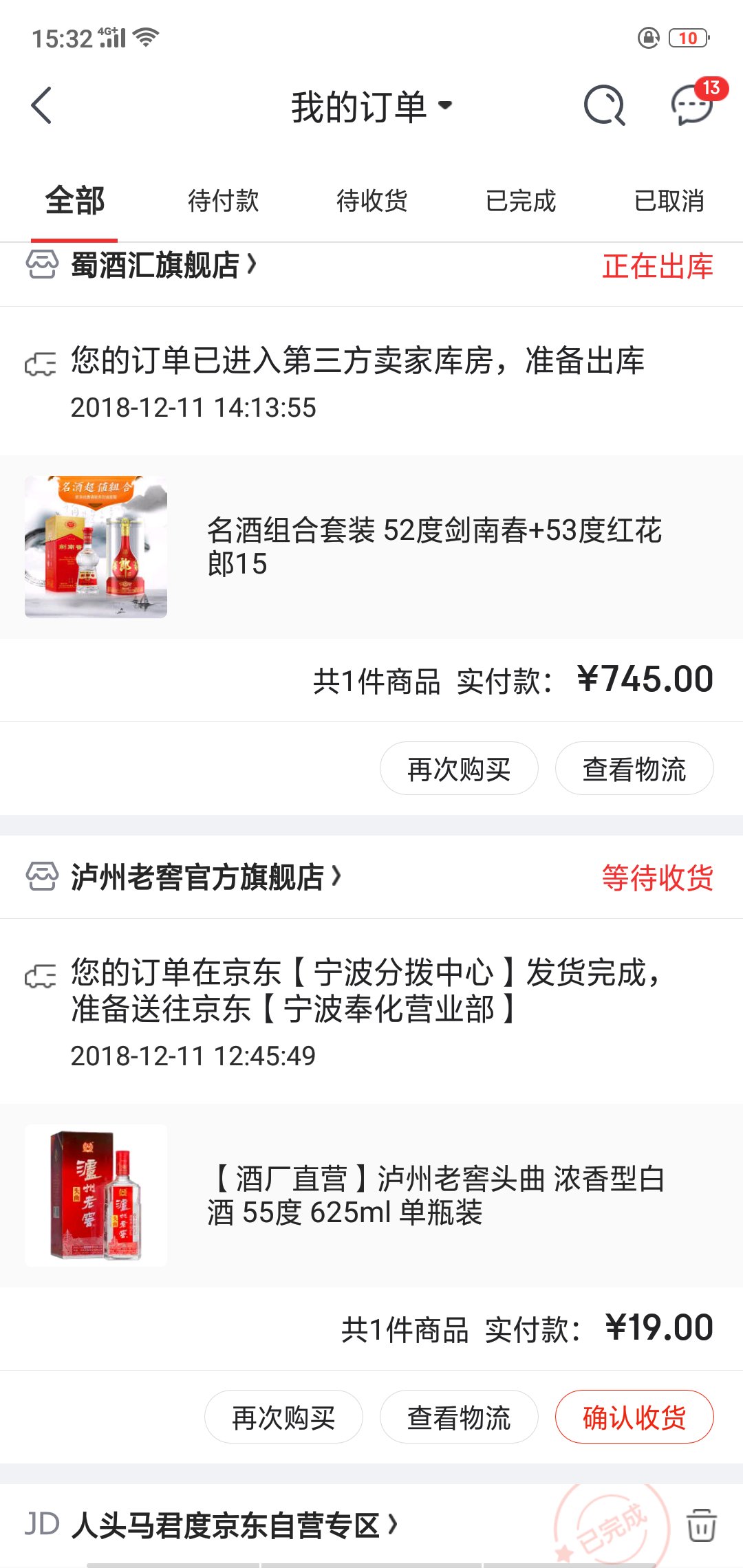
Task: Go back from My Orders
Action: (42, 106)
